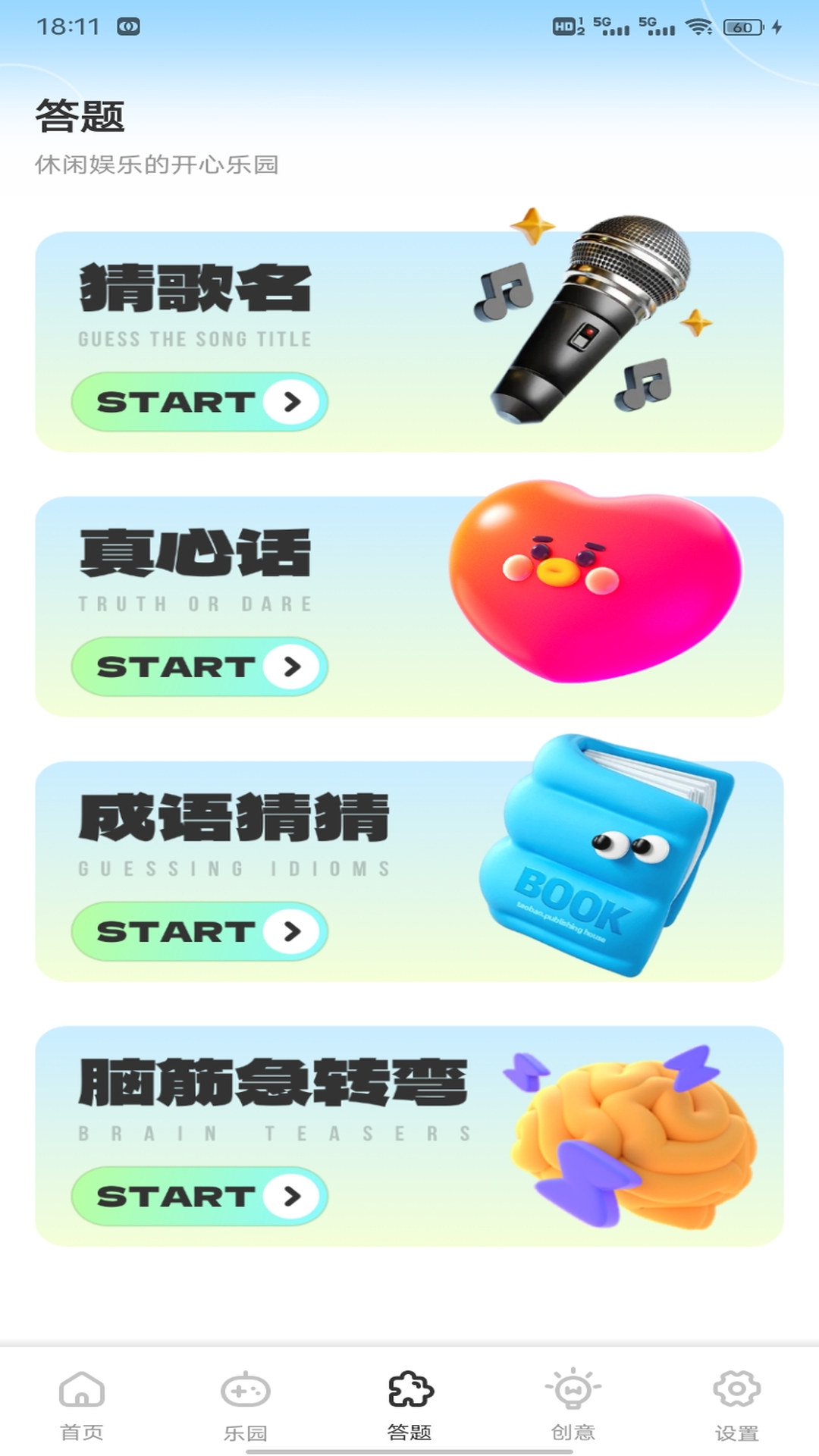
Task: Tap the heart mascot on 真心话 card
Action: point(599,584)
